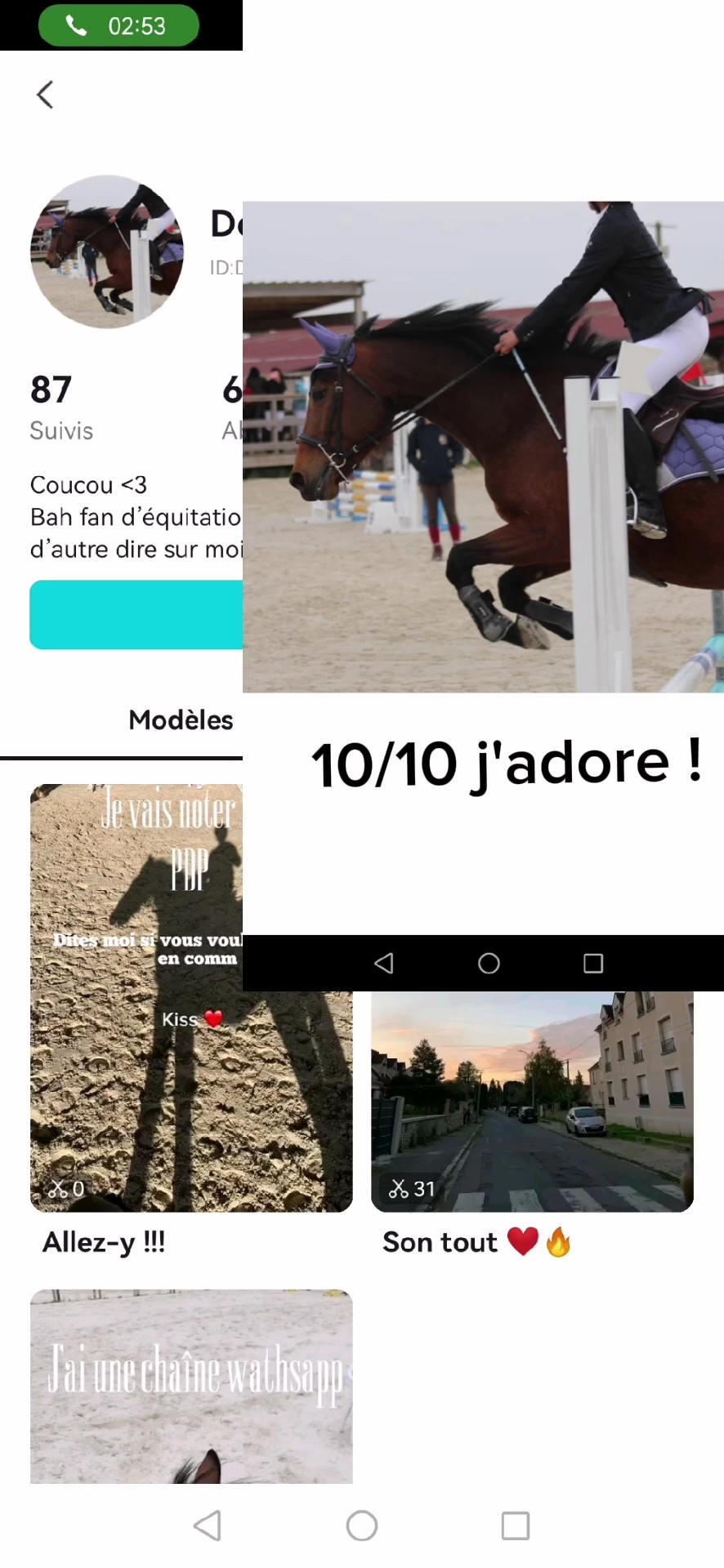Viewport: 724px width, 1568px height.
Task: Open recent apps from navigation bar
Action: click(516, 1526)
